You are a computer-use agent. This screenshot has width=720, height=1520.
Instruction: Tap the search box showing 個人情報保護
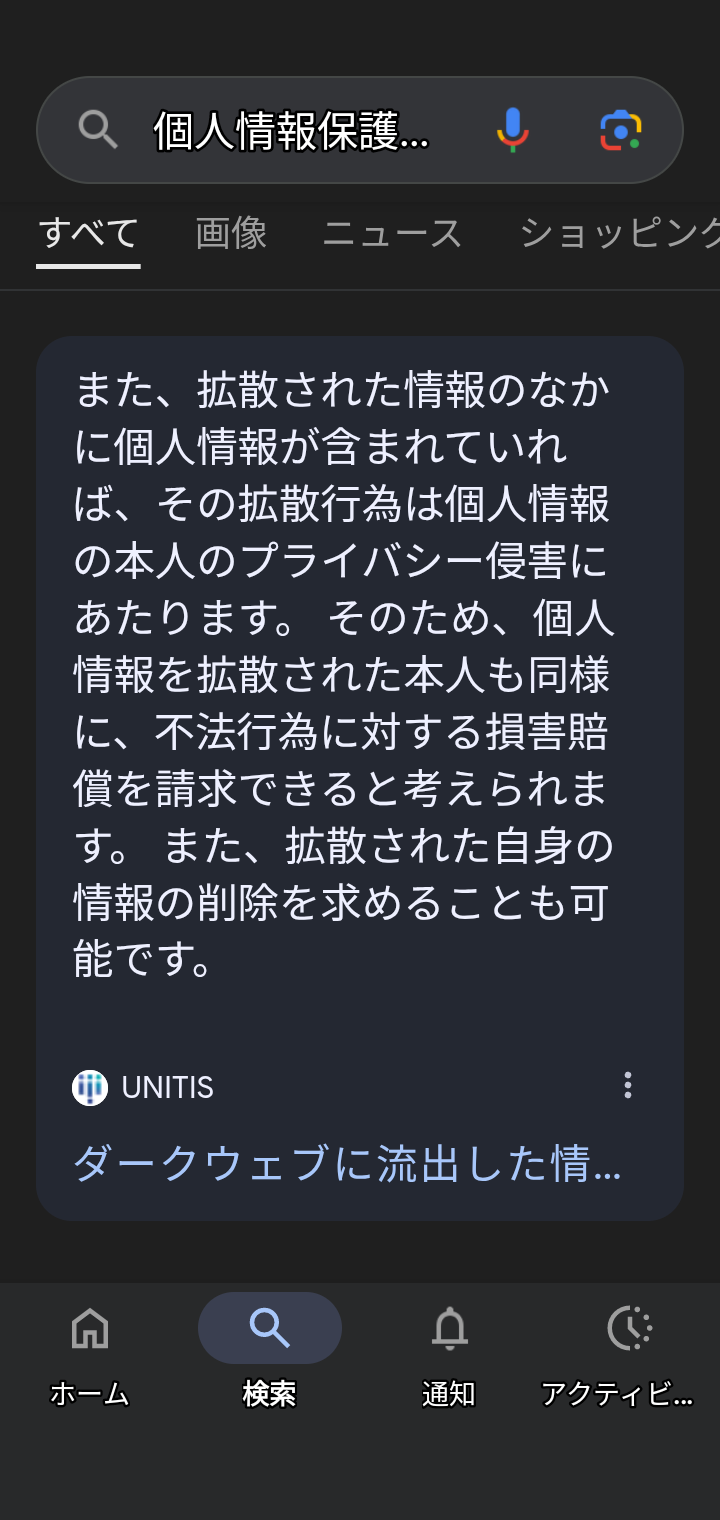(291, 131)
